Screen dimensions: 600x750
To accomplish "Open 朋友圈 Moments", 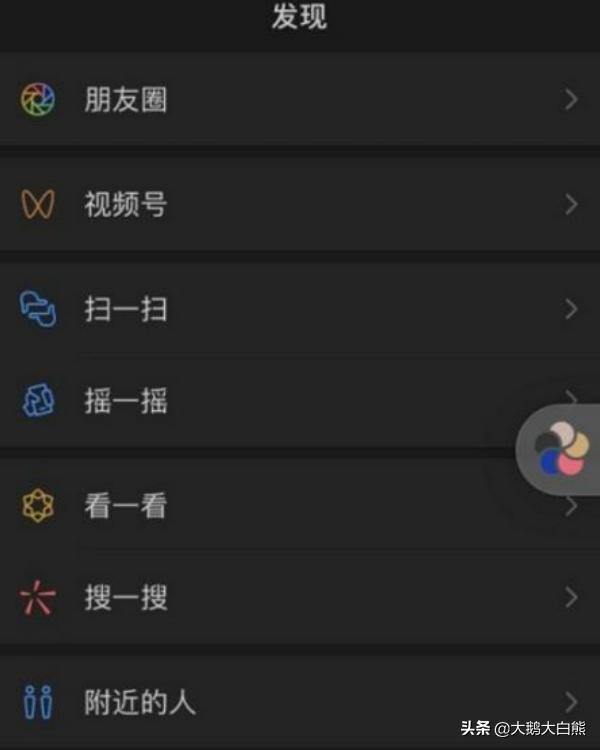I will point(126,100).
